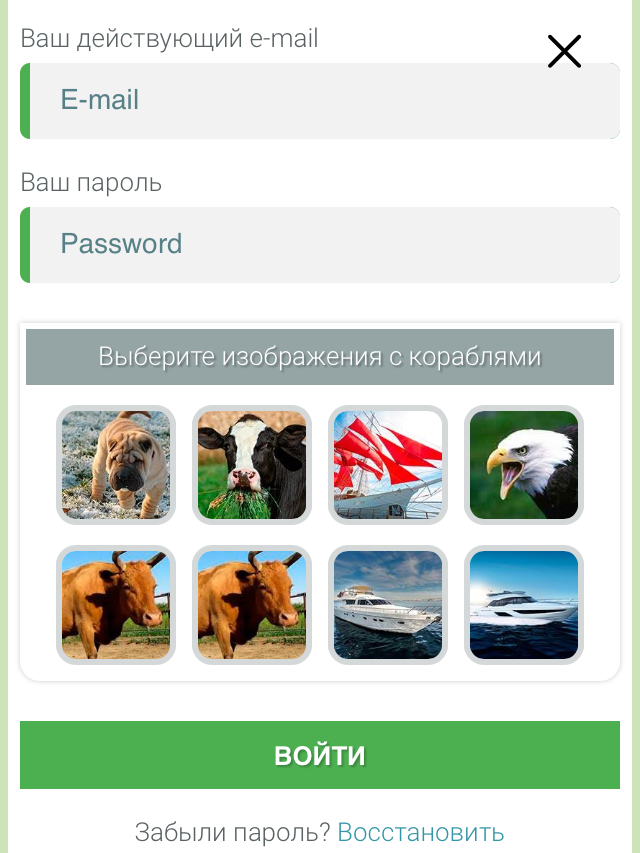
Task: Select the red-sailed ship captcha image
Action: [x=388, y=465]
